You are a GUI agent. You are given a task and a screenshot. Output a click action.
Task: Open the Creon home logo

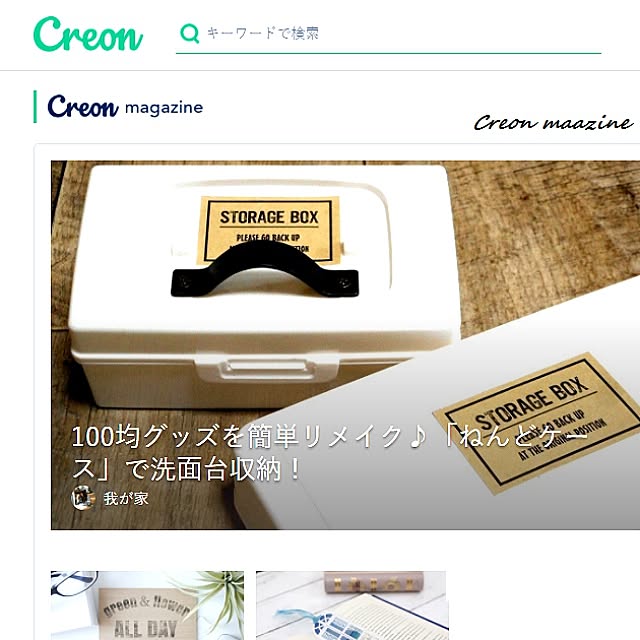[88, 34]
